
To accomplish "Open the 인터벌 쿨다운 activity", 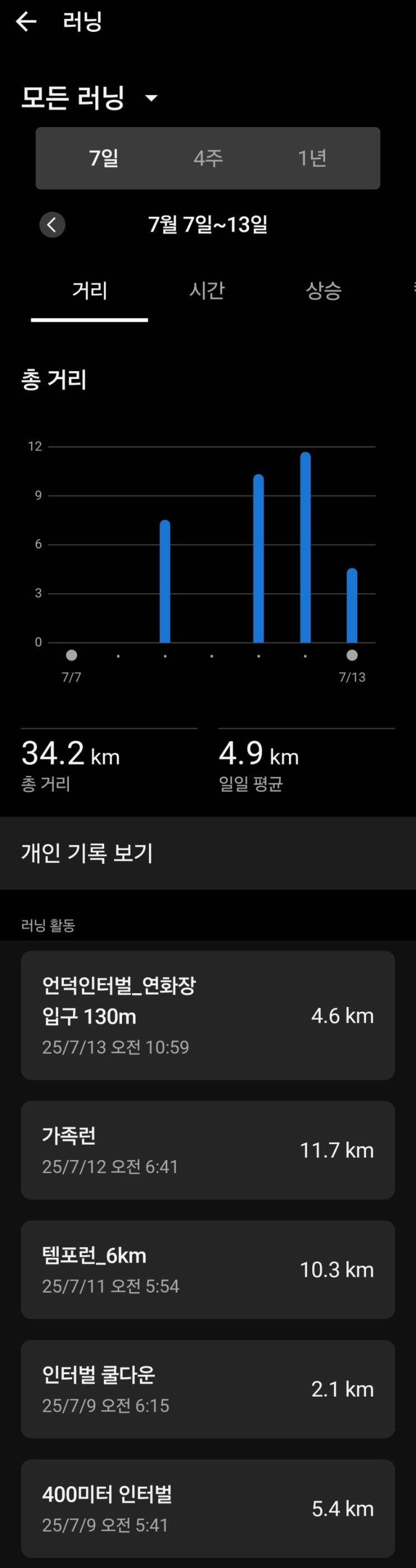I will (208, 1388).
